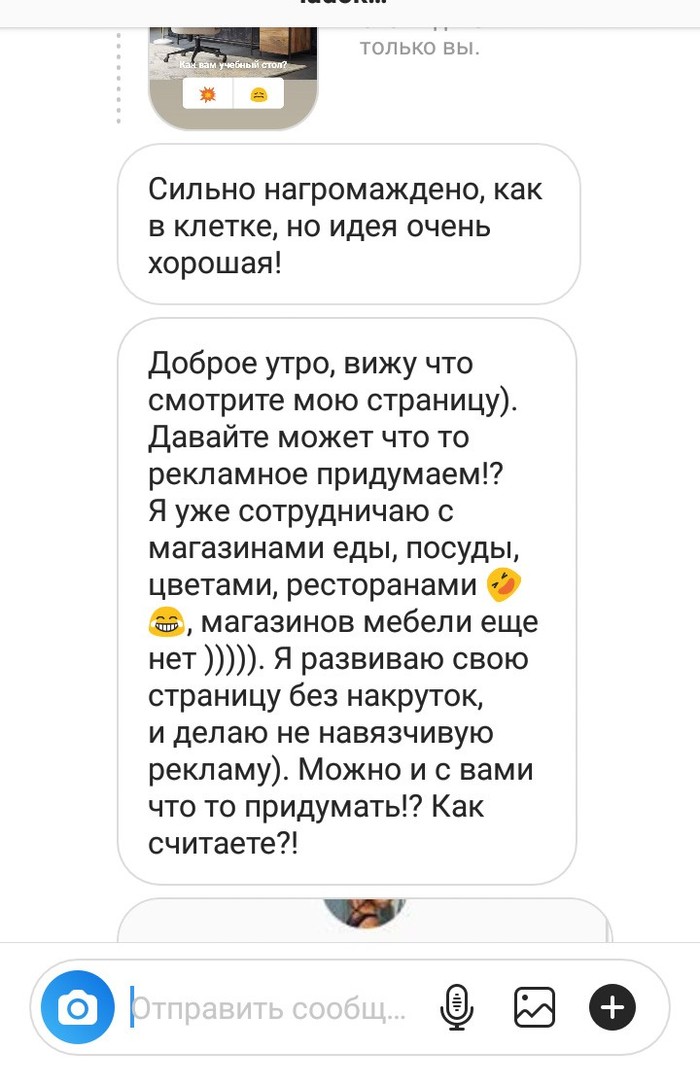Open the camera in message bar
Screen dimensions: 700x1085
[x=77, y=1008]
